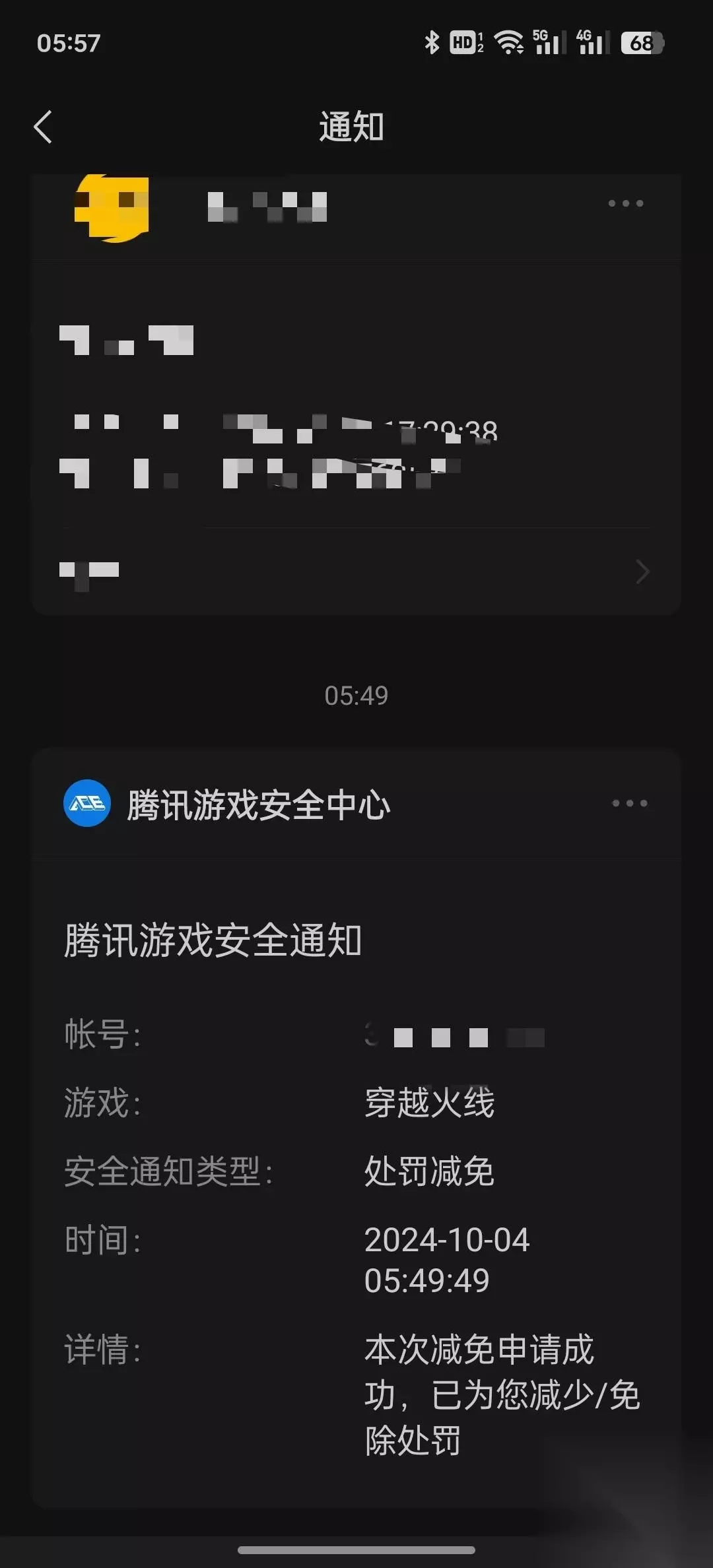The height and width of the screenshot is (1568, 713).
Task: Go back from the 通知 screen
Action: tap(43, 127)
